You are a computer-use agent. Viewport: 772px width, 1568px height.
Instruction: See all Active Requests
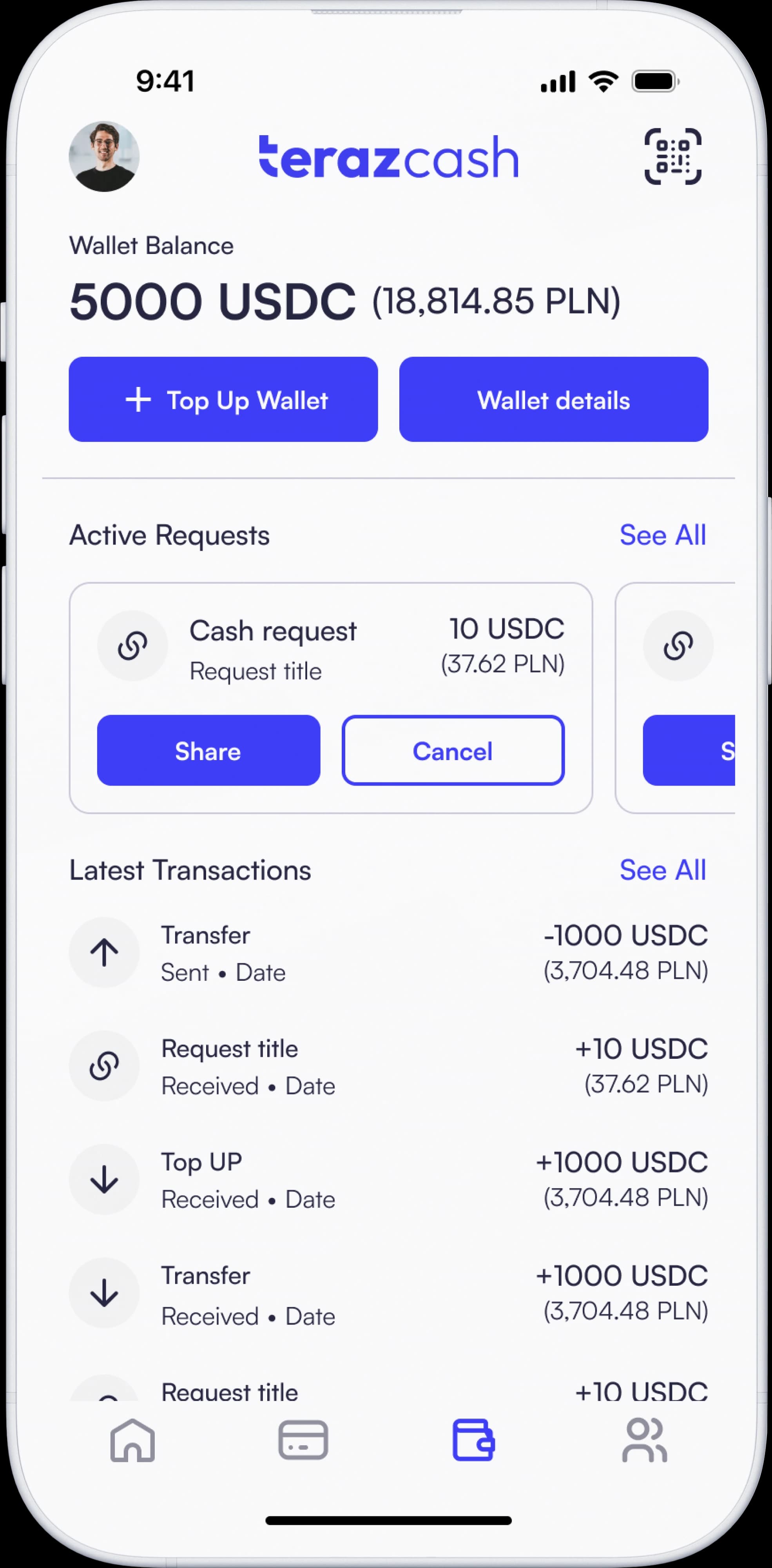tap(662, 535)
